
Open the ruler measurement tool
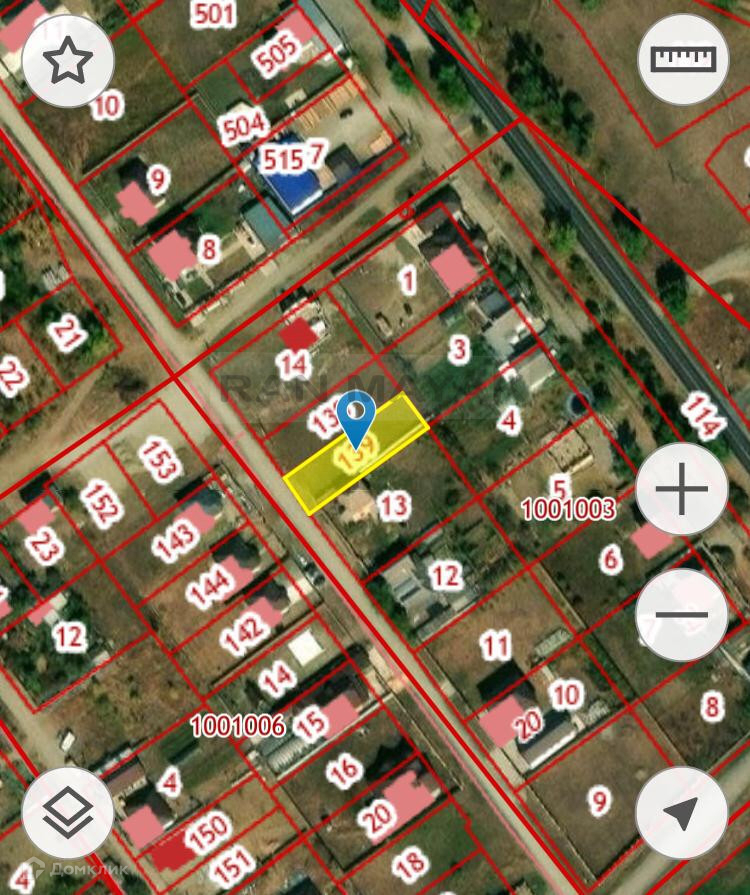(x=684, y=59)
